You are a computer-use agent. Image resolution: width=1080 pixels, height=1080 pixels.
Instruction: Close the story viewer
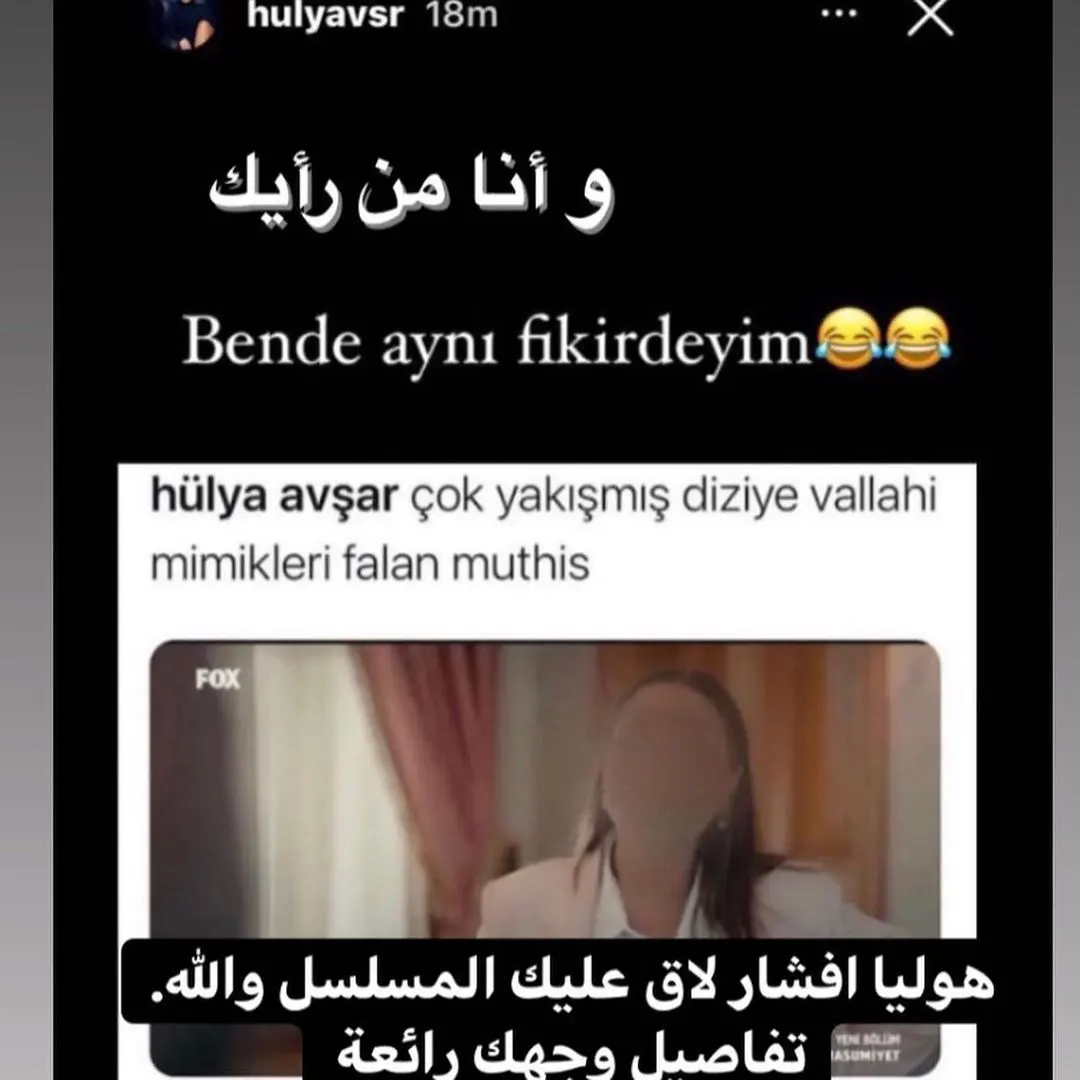(930, 17)
